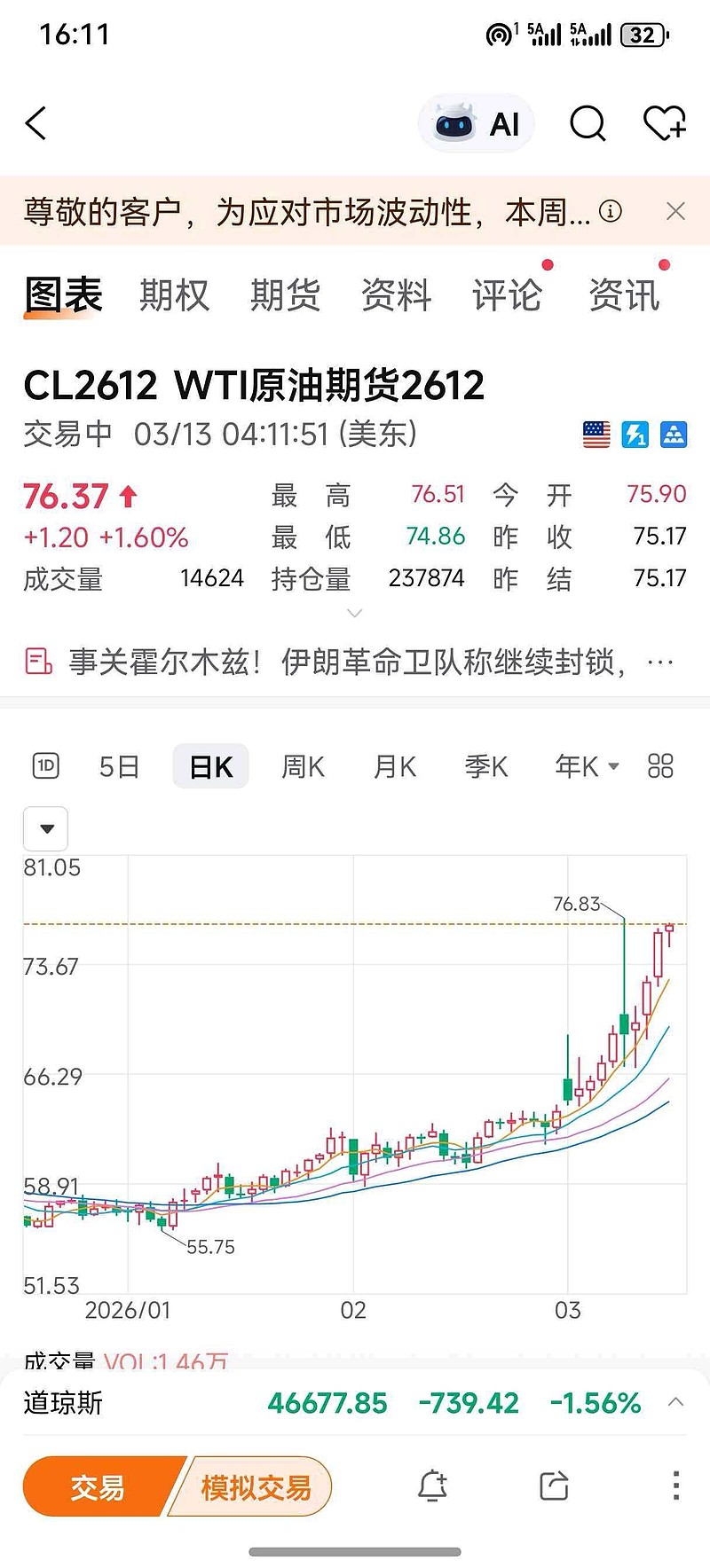Switch to the 期权 tab

174,295
